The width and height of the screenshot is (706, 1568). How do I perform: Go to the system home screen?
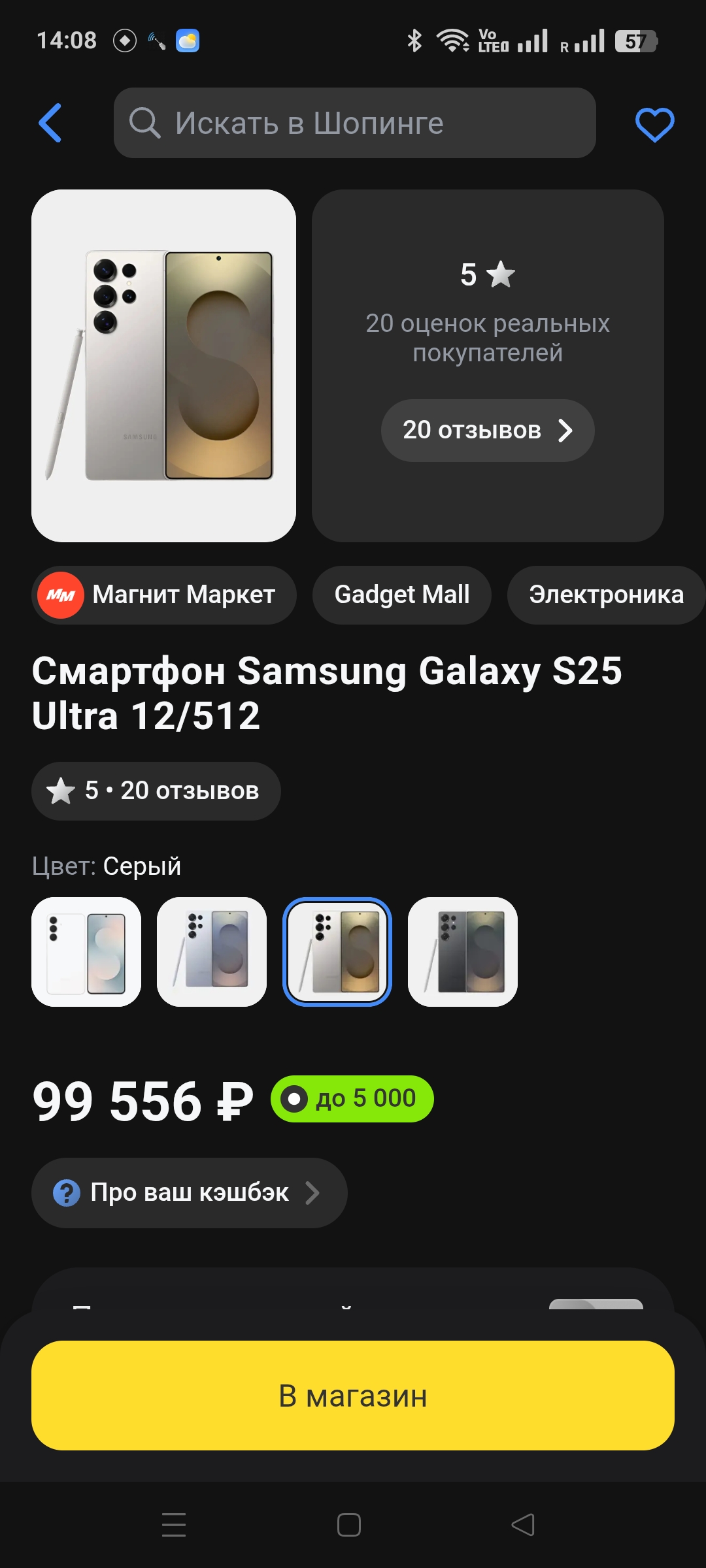349,1525
